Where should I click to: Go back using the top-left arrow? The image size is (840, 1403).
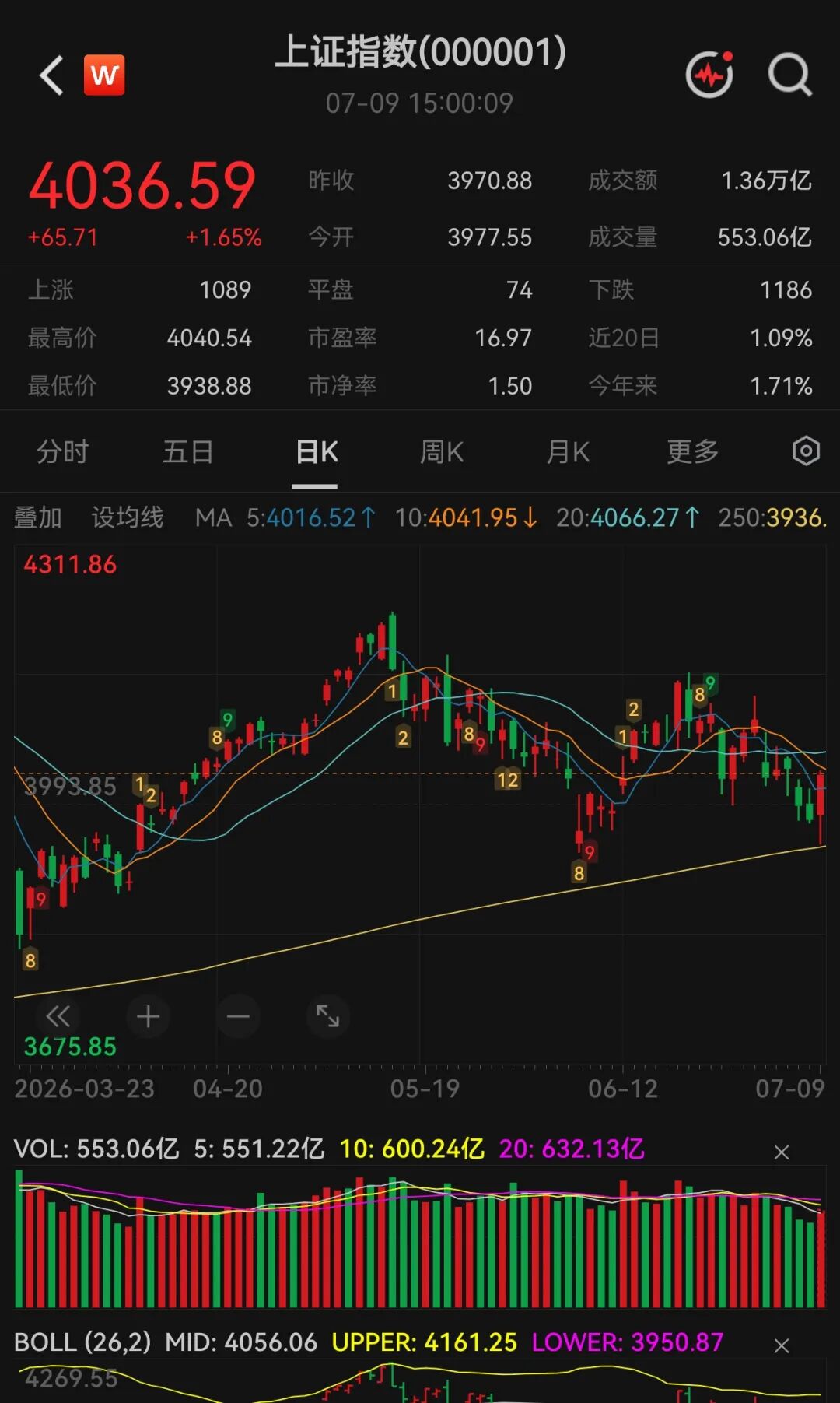click(x=51, y=75)
